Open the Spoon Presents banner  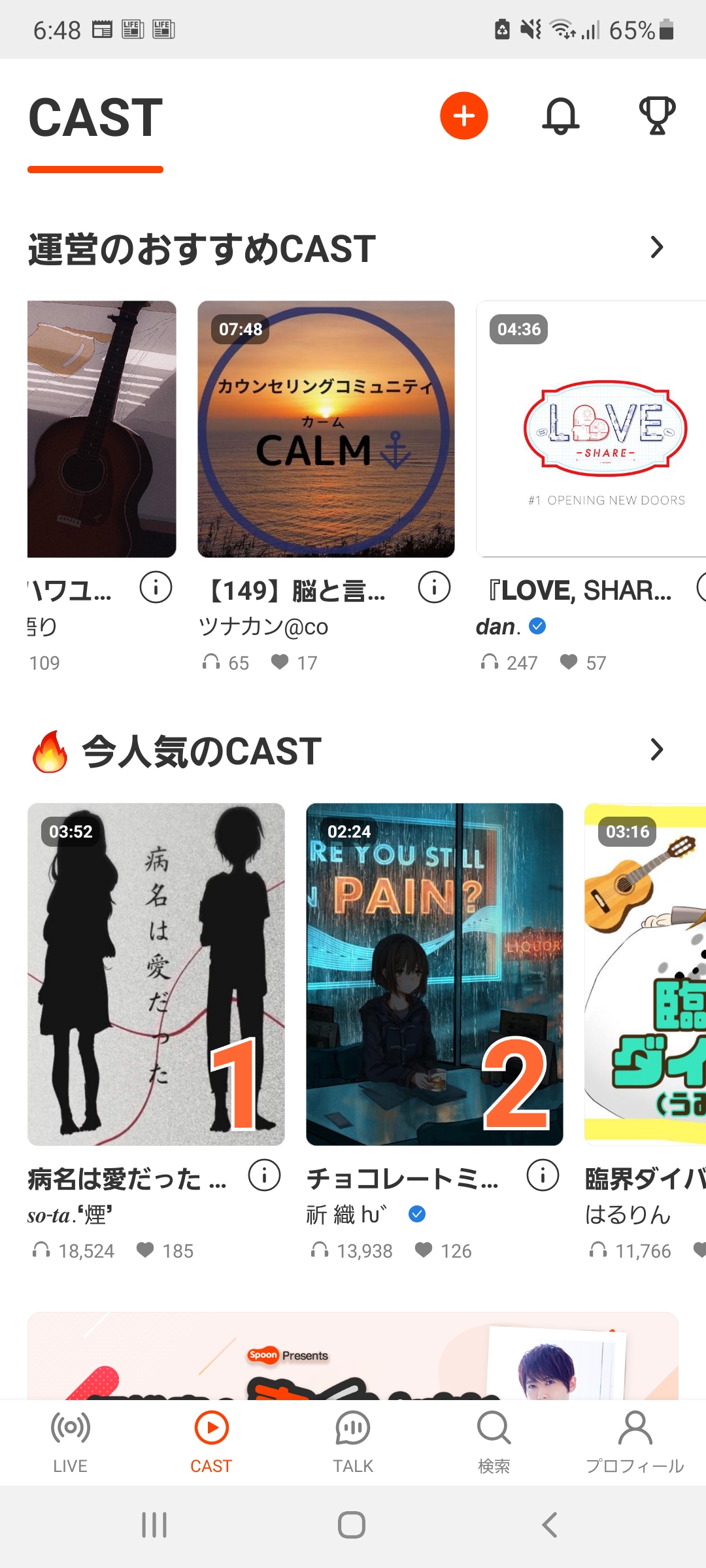click(x=353, y=1356)
